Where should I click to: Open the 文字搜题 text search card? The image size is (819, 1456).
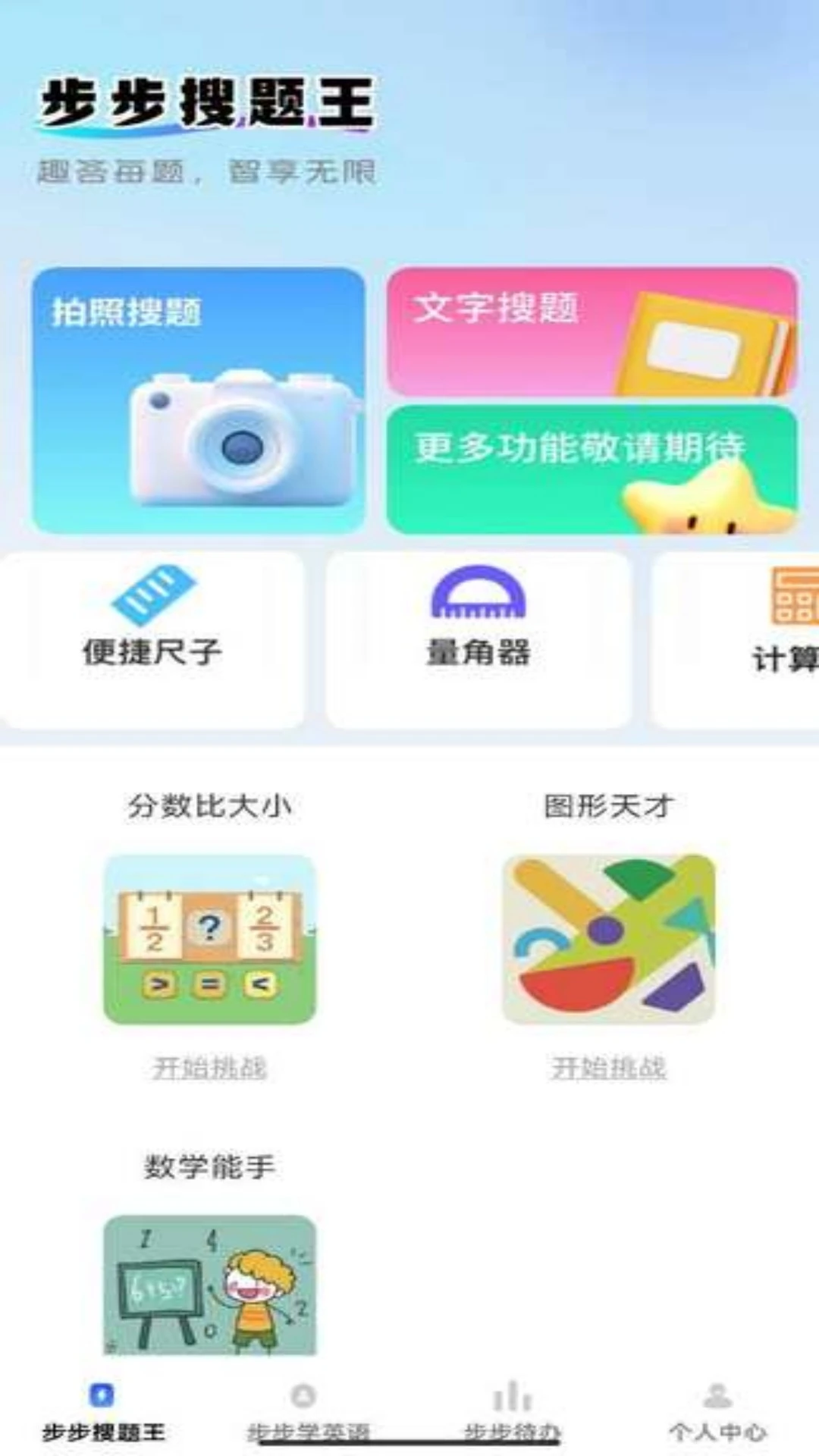(x=591, y=332)
